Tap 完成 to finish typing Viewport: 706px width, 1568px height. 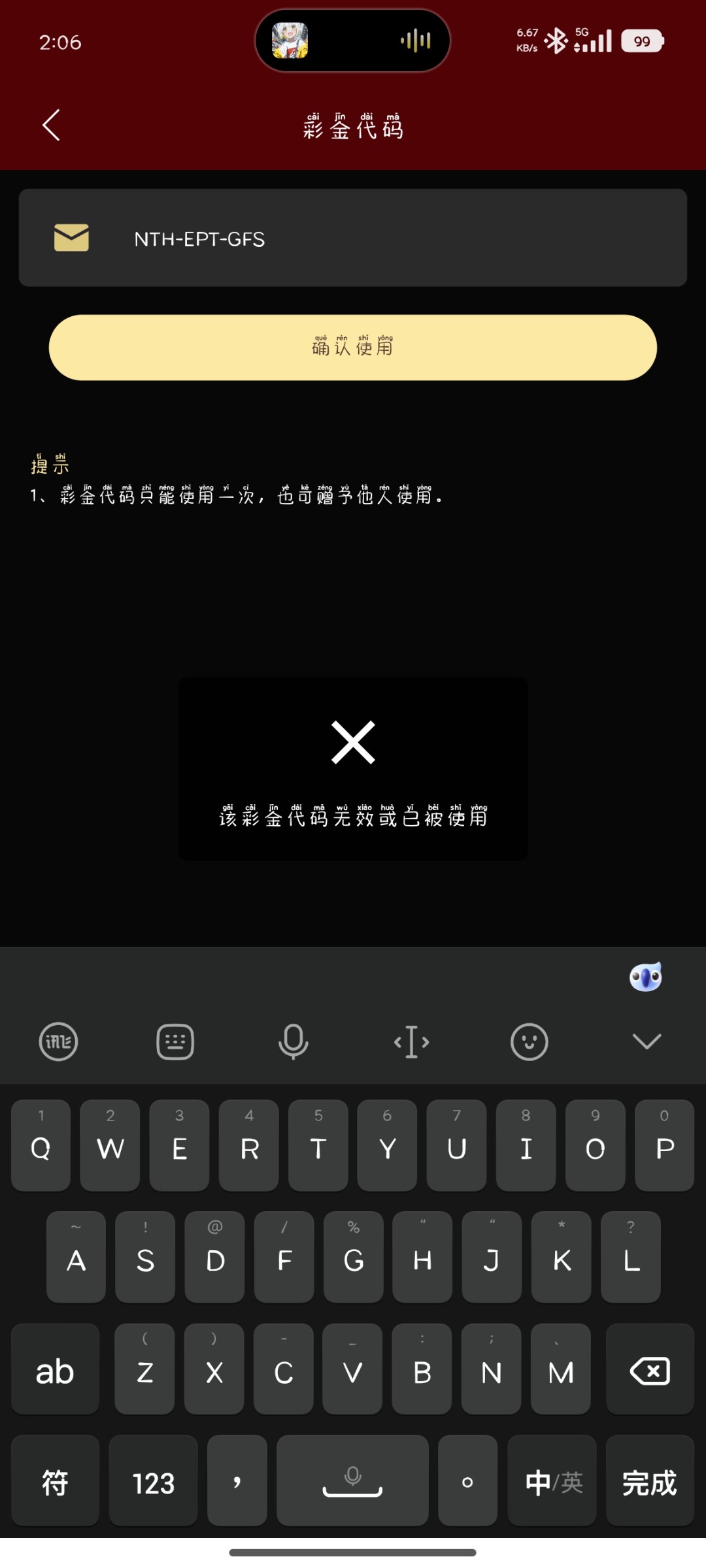point(649,1483)
